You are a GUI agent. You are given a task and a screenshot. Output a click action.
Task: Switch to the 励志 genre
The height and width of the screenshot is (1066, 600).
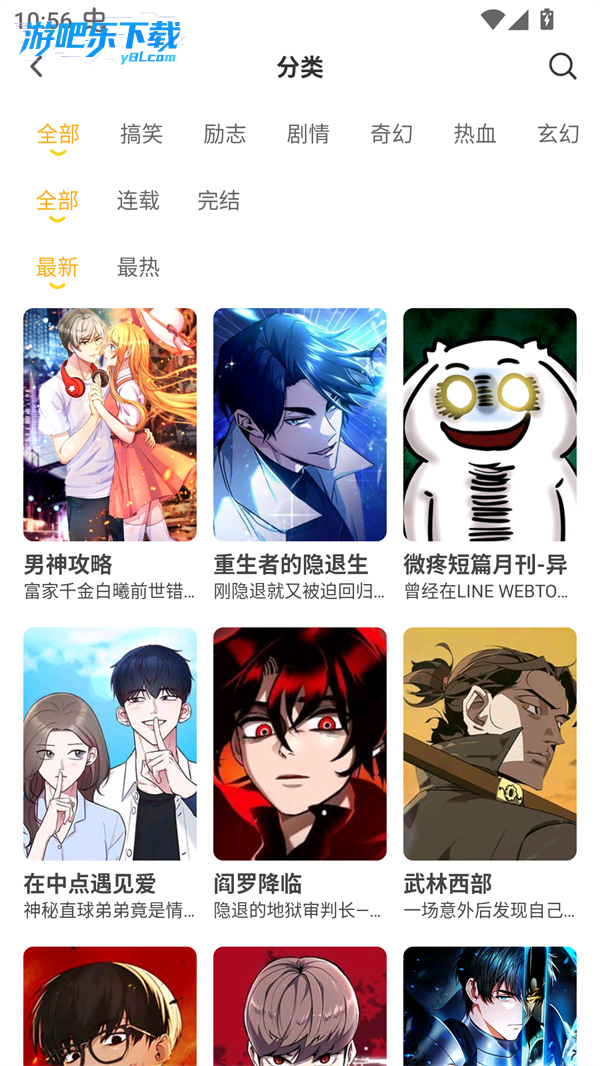(224, 134)
